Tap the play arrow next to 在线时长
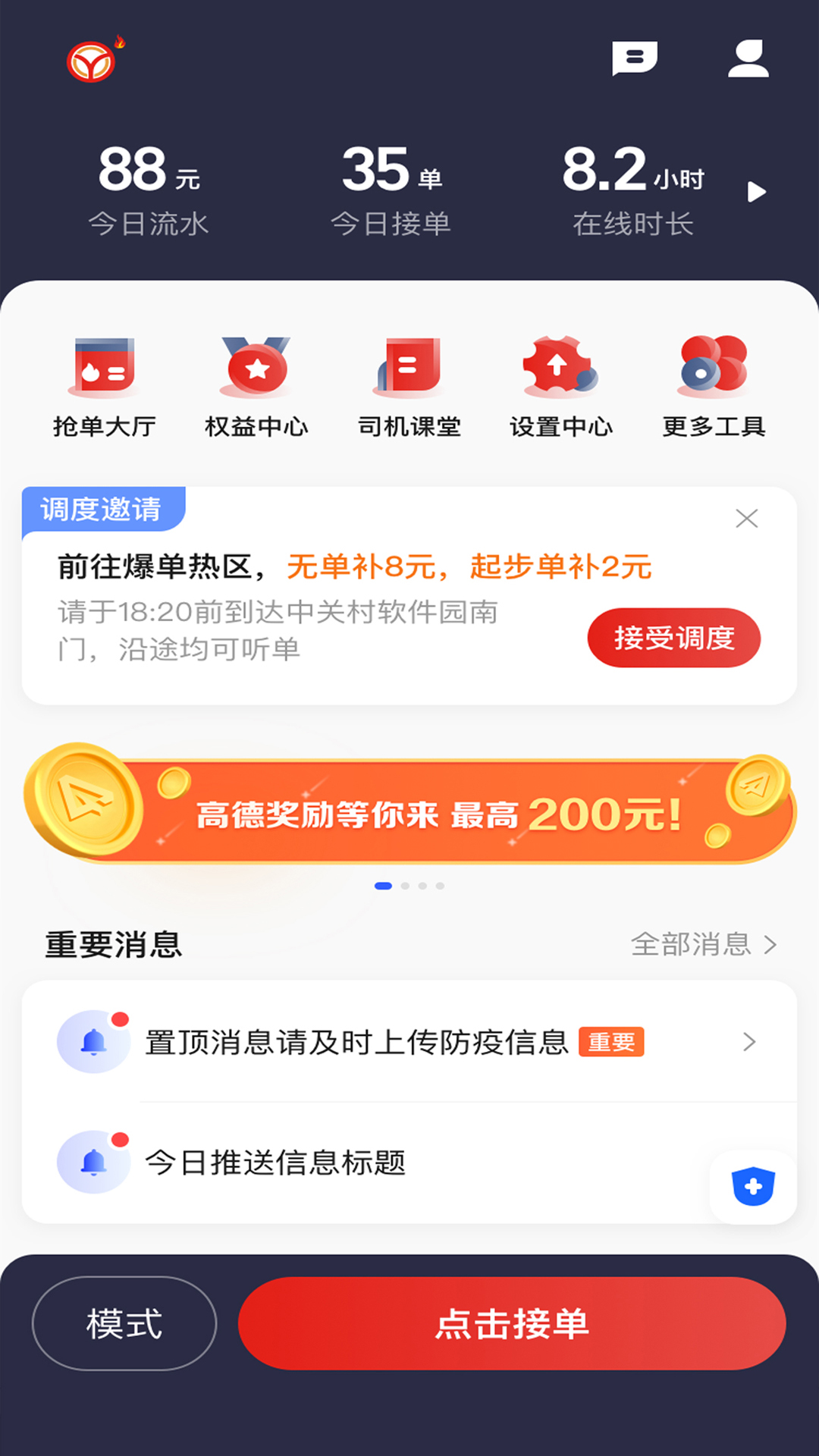The width and height of the screenshot is (819, 1456). pos(756,192)
